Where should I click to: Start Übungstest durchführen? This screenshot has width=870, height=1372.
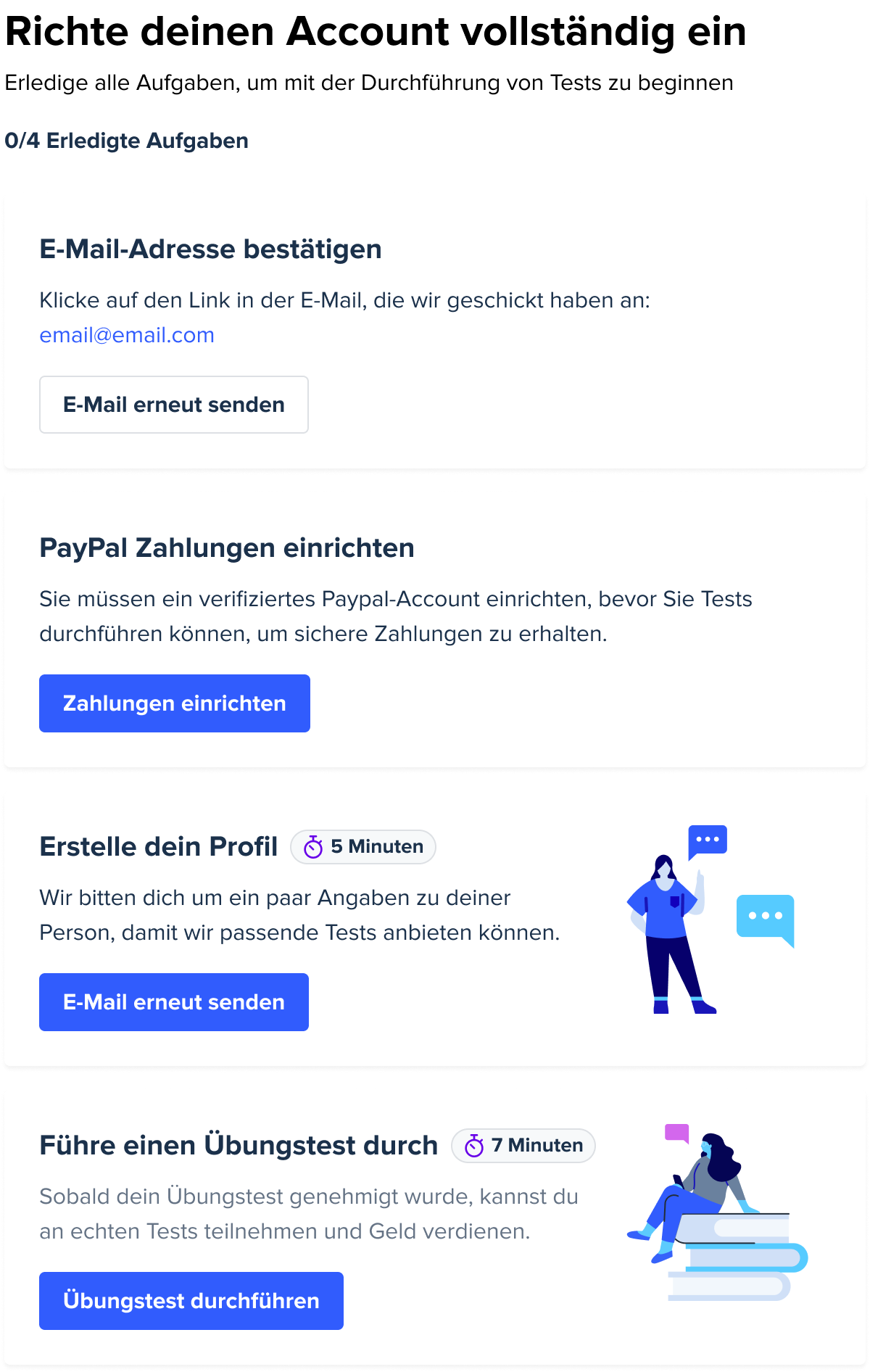pos(191,1301)
